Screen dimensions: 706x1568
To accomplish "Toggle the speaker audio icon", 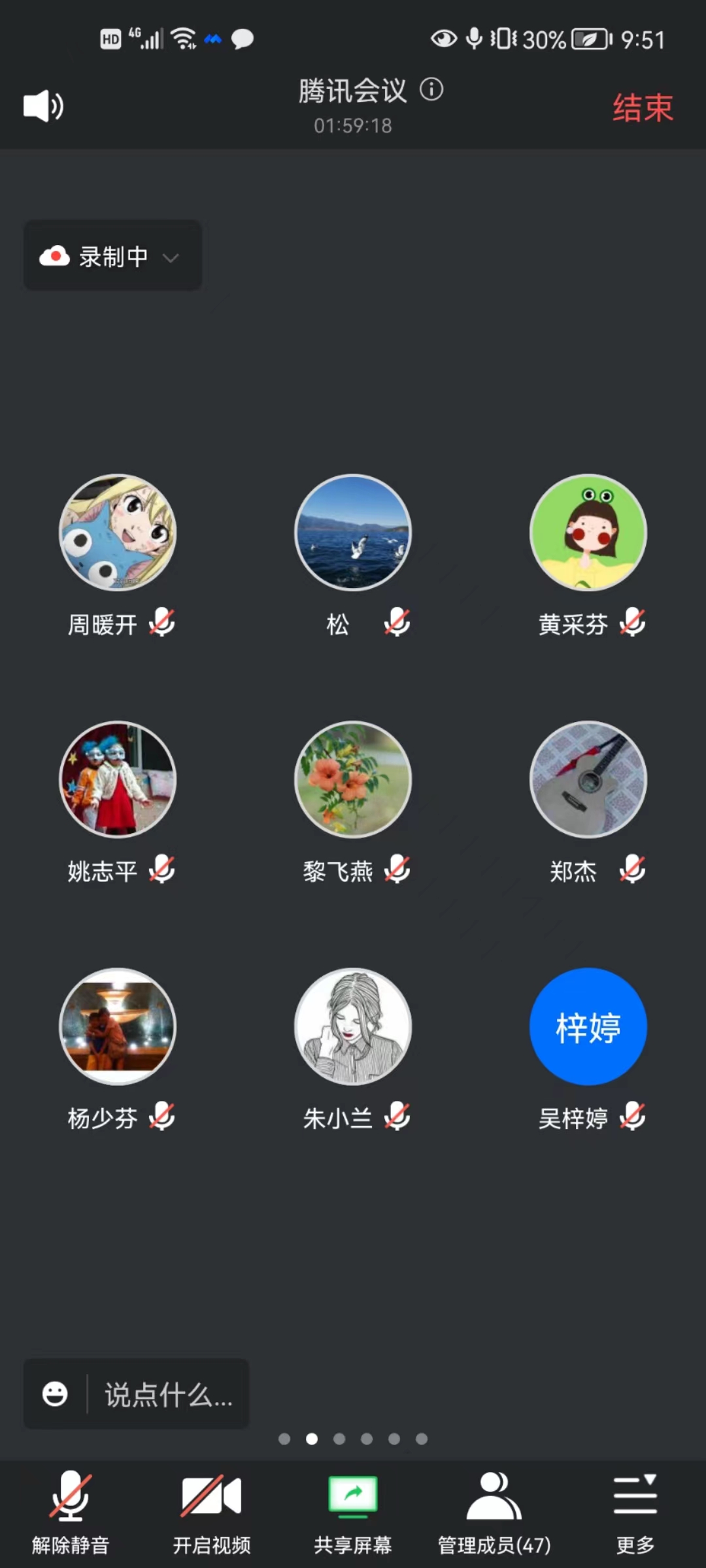I will tap(43, 106).
